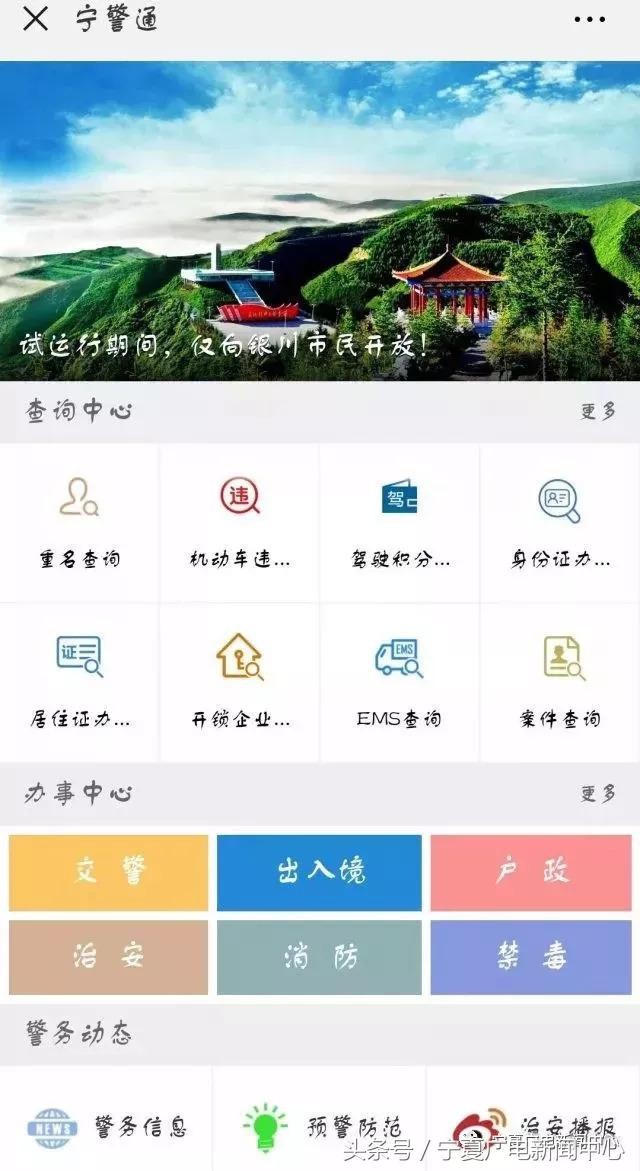The image size is (640, 1171).
Task: Open 出入境 services
Action: (319, 873)
